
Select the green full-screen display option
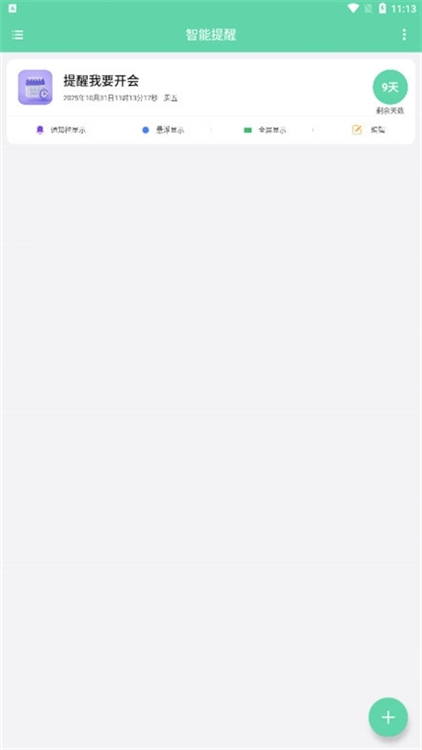(x=265, y=130)
